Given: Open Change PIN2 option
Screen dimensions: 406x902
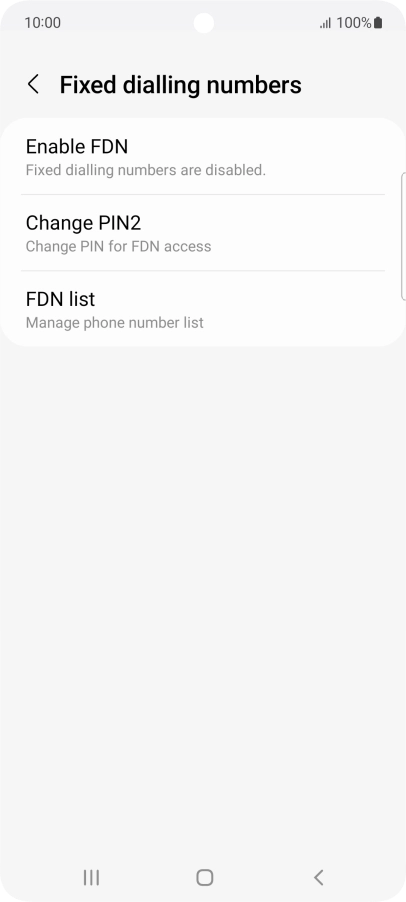Looking at the screenshot, I should (203, 233).
